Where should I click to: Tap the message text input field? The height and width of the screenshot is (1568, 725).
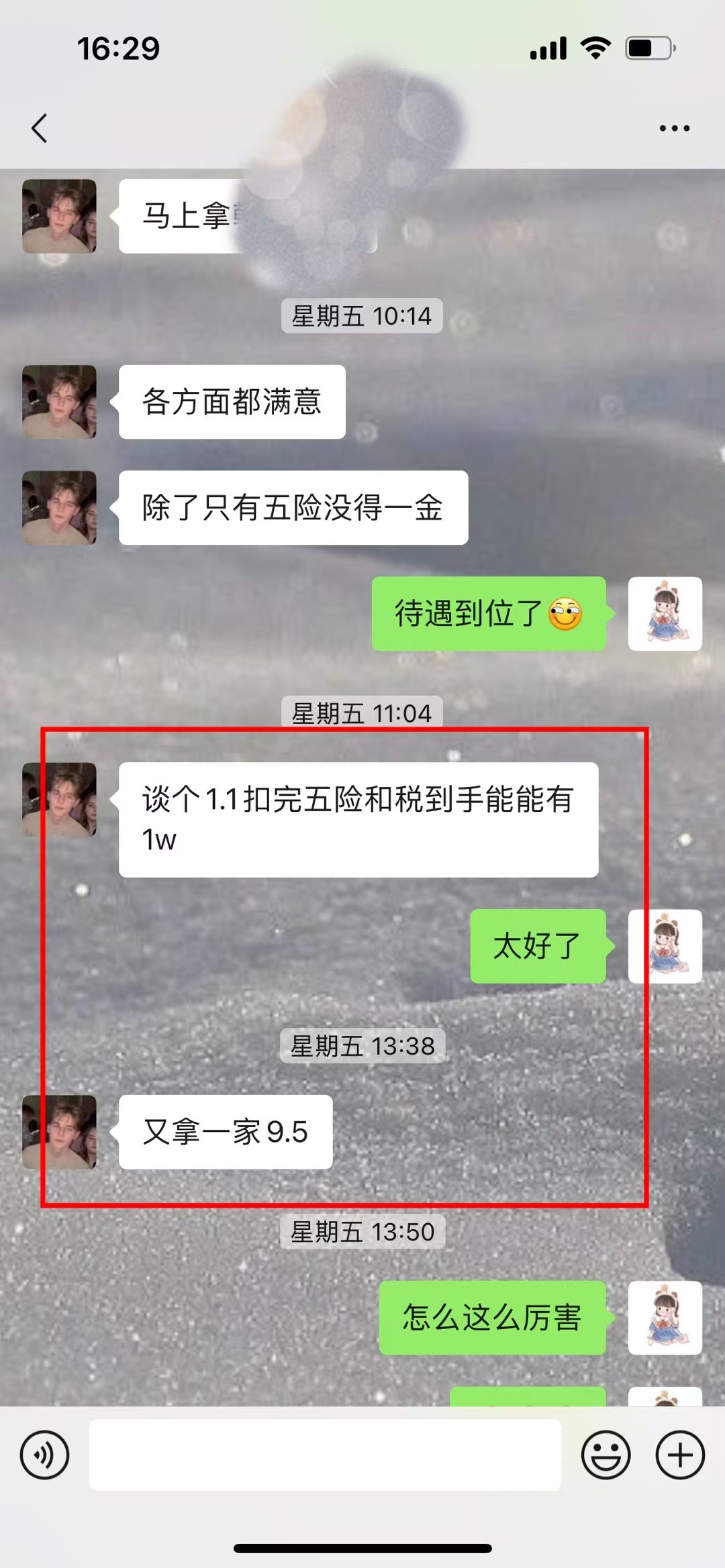[x=325, y=1455]
